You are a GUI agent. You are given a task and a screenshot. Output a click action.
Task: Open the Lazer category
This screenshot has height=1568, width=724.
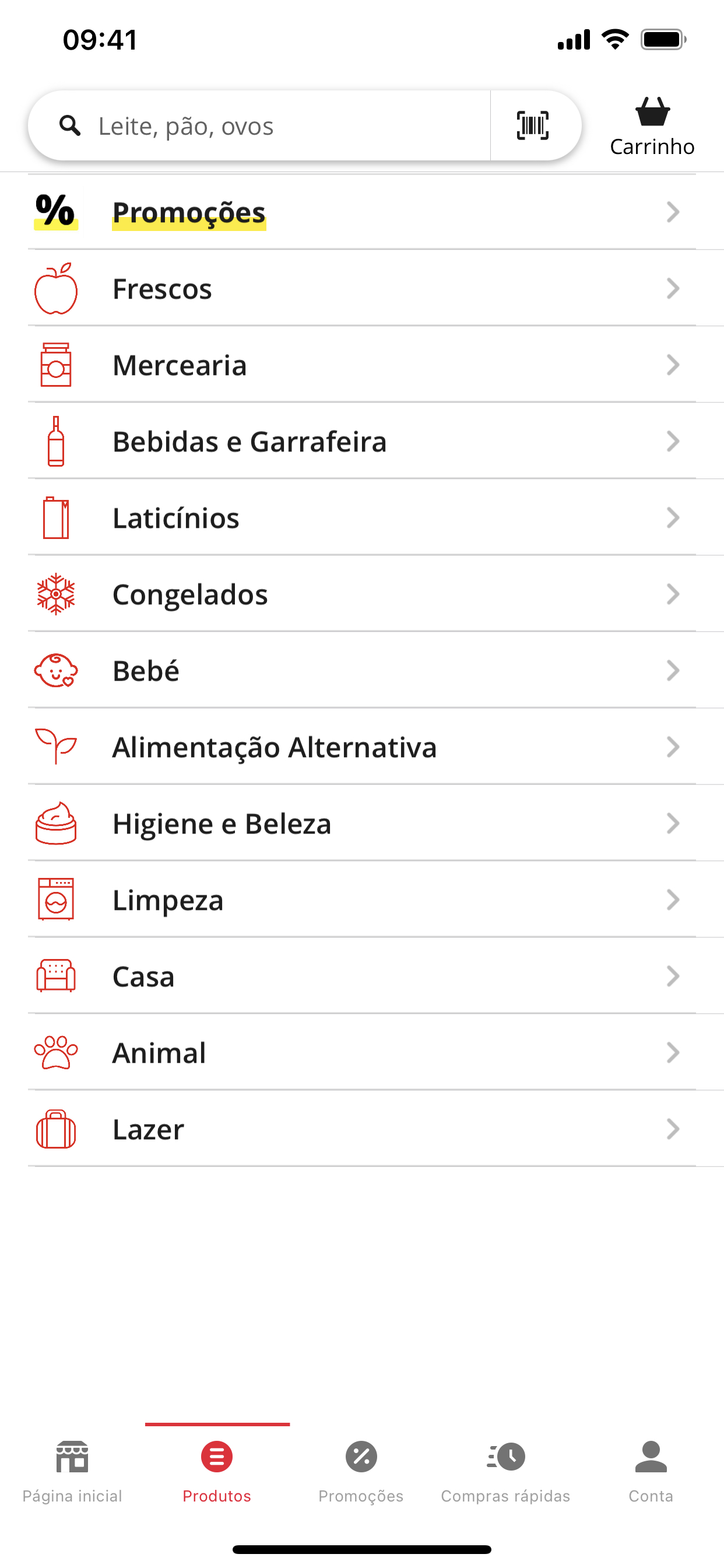[x=362, y=1129]
